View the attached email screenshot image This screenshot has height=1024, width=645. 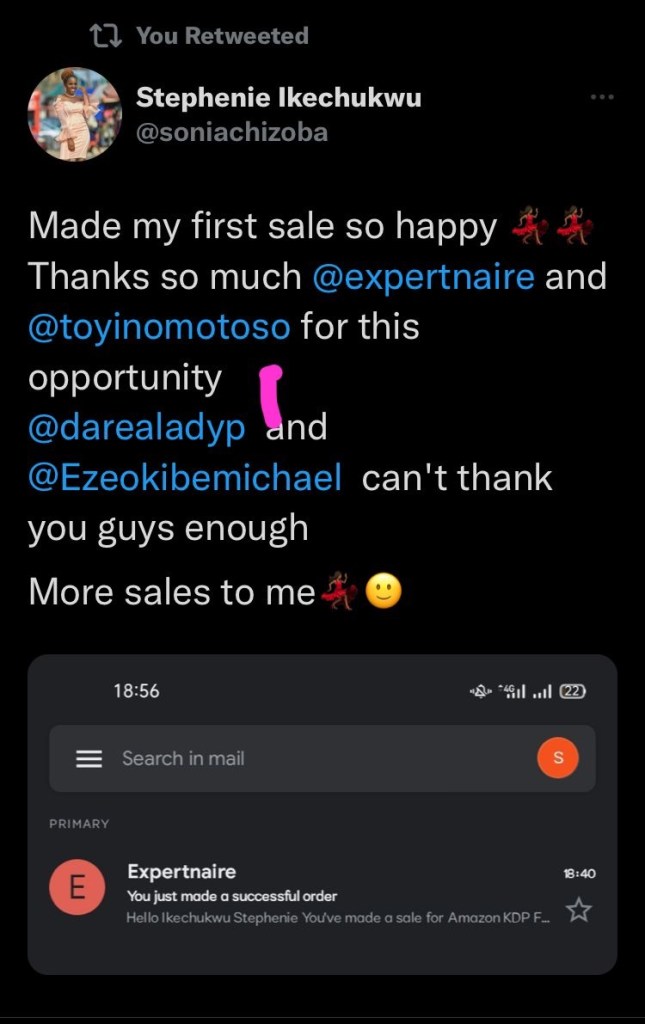coord(322,814)
